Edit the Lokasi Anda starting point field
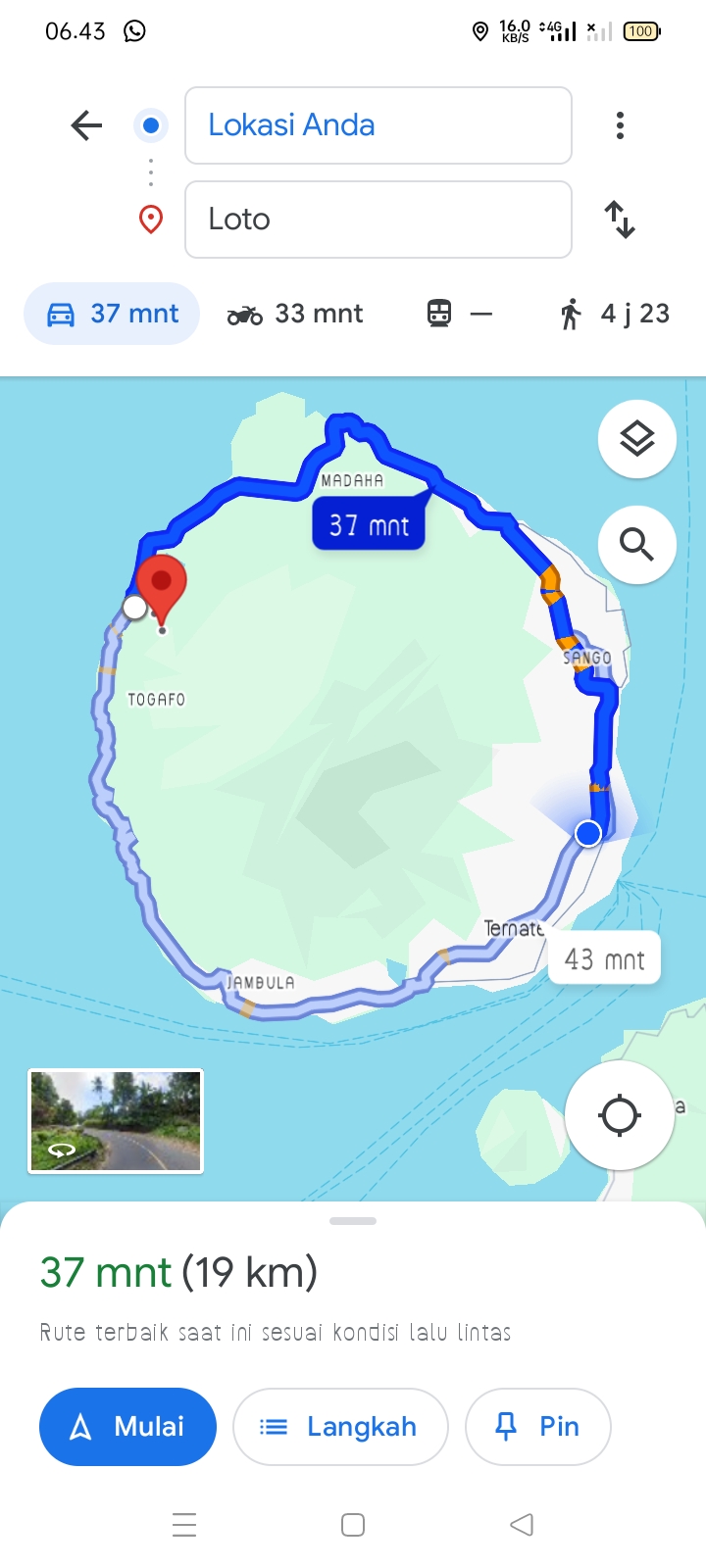The width and height of the screenshot is (706, 1568). pos(378,125)
